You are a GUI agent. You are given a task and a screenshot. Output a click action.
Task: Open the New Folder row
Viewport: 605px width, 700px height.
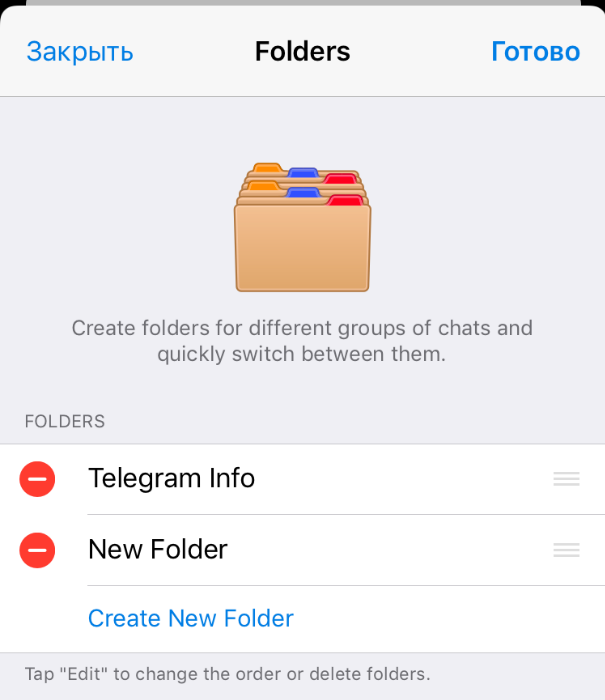[x=158, y=550]
